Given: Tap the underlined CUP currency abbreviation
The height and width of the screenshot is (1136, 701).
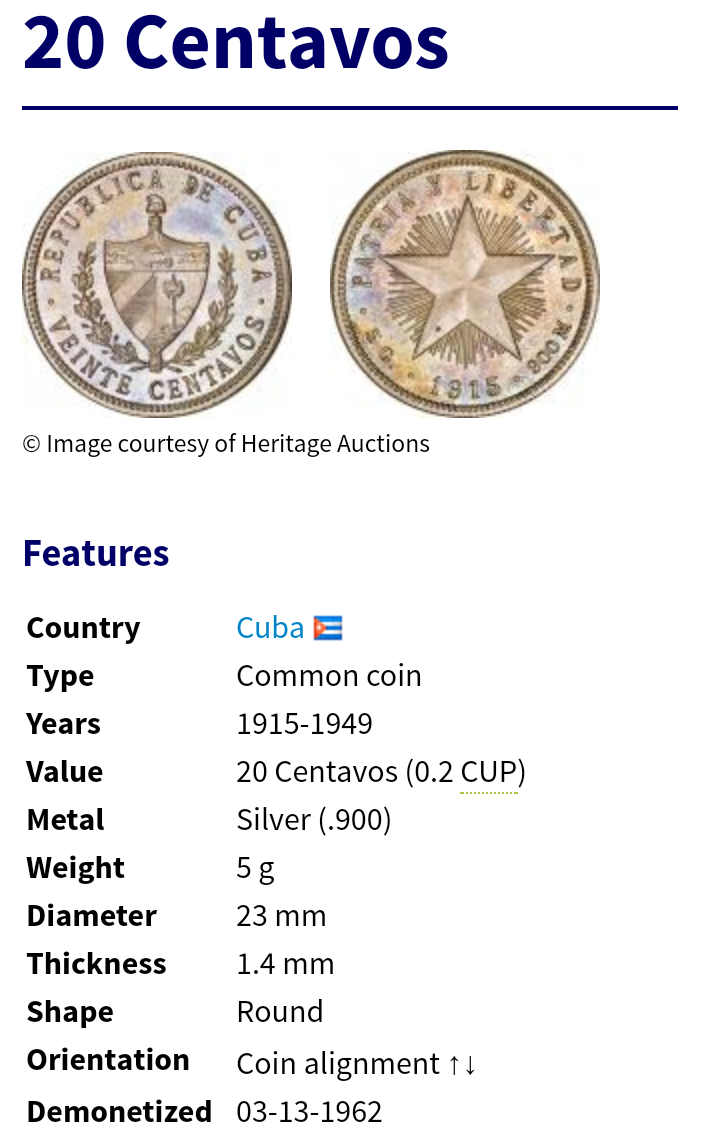Looking at the screenshot, I should pyautogui.click(x=489, y=772).
